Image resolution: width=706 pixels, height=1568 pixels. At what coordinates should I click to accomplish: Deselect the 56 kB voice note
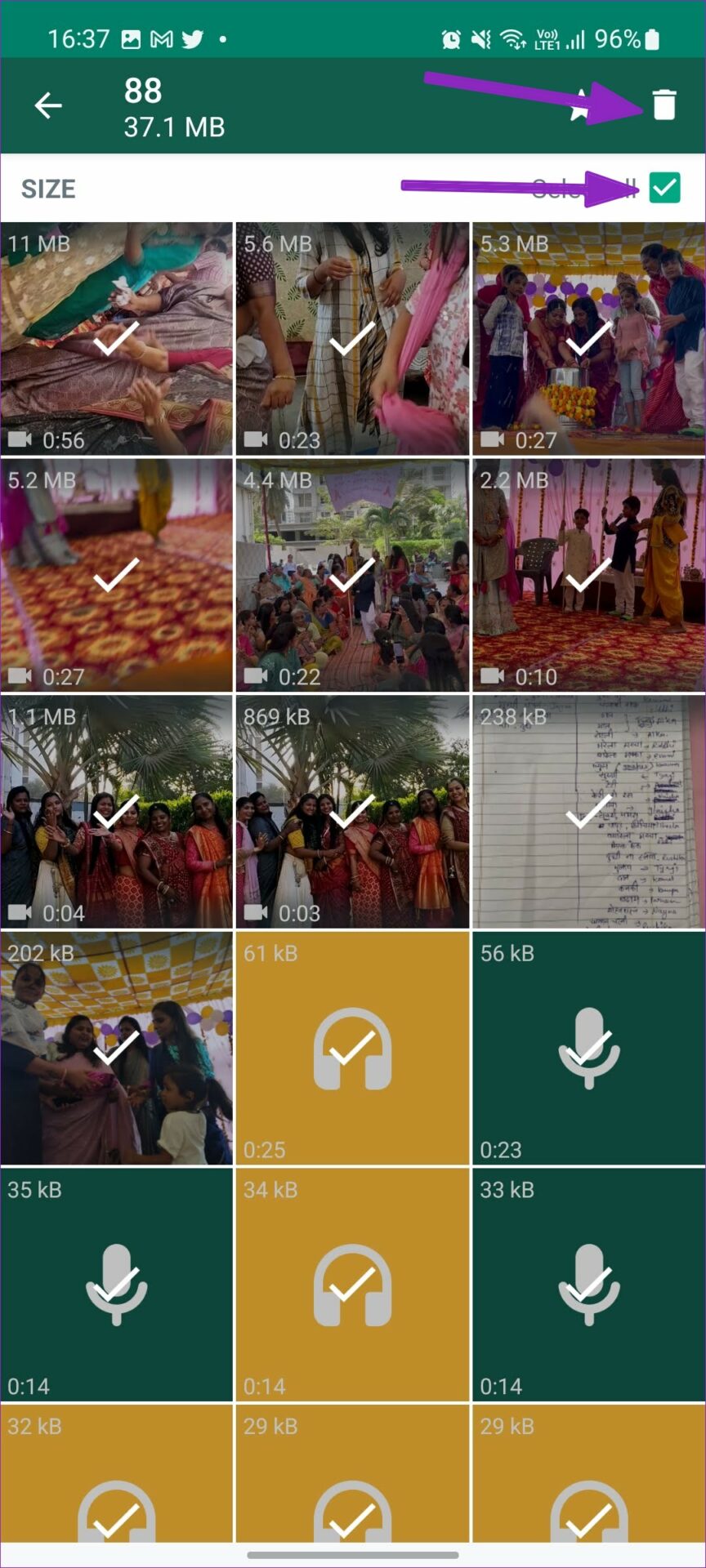click(588, 1048)
